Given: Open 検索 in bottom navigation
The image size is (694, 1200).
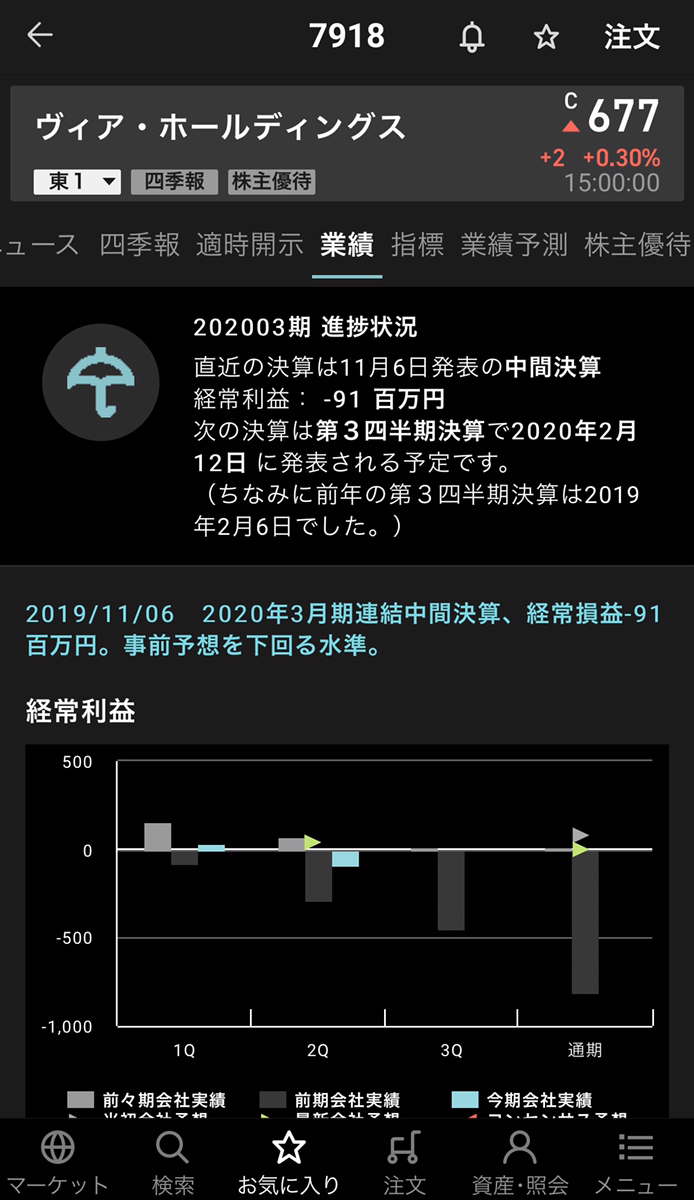Looking at the screenshot, I should click(173, 1160).
